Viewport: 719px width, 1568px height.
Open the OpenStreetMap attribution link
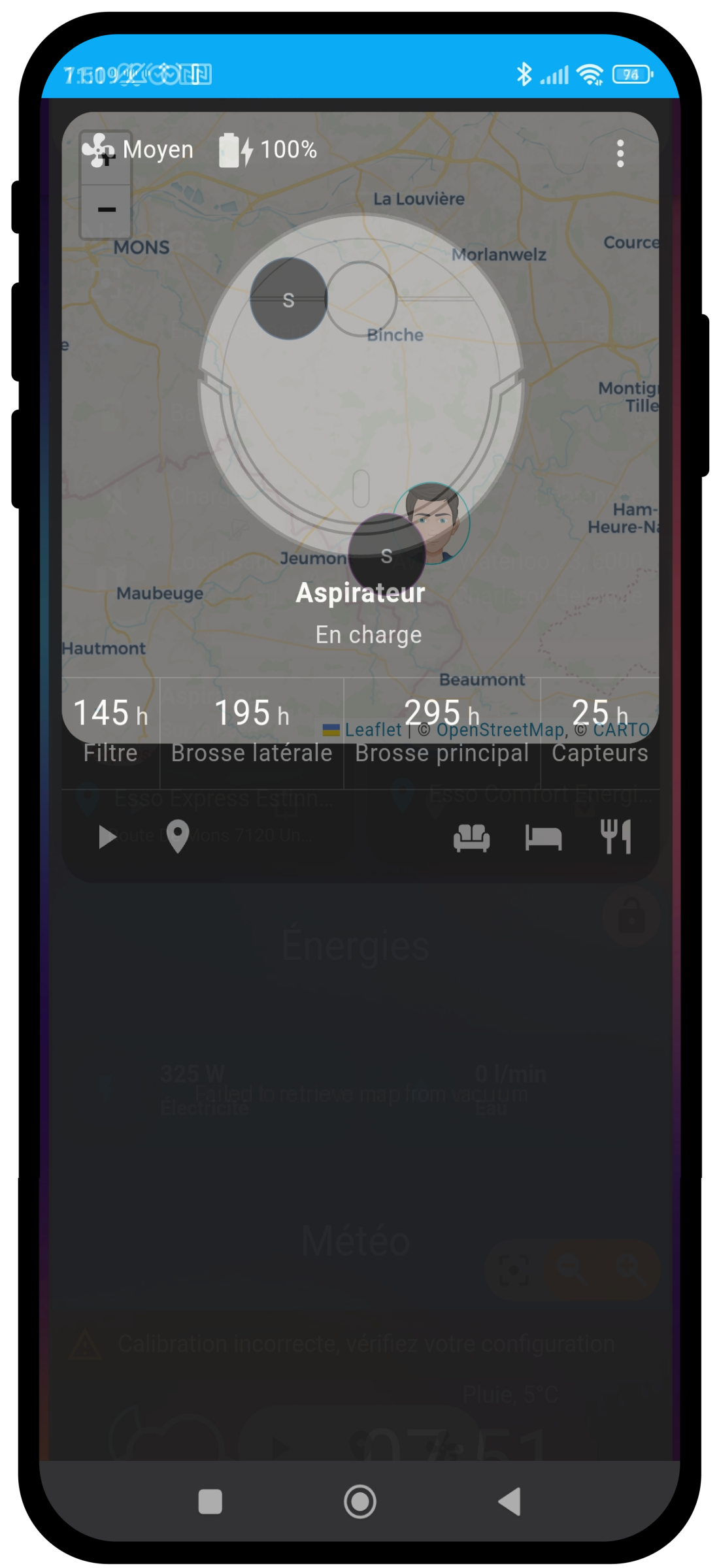coord(500,730)
